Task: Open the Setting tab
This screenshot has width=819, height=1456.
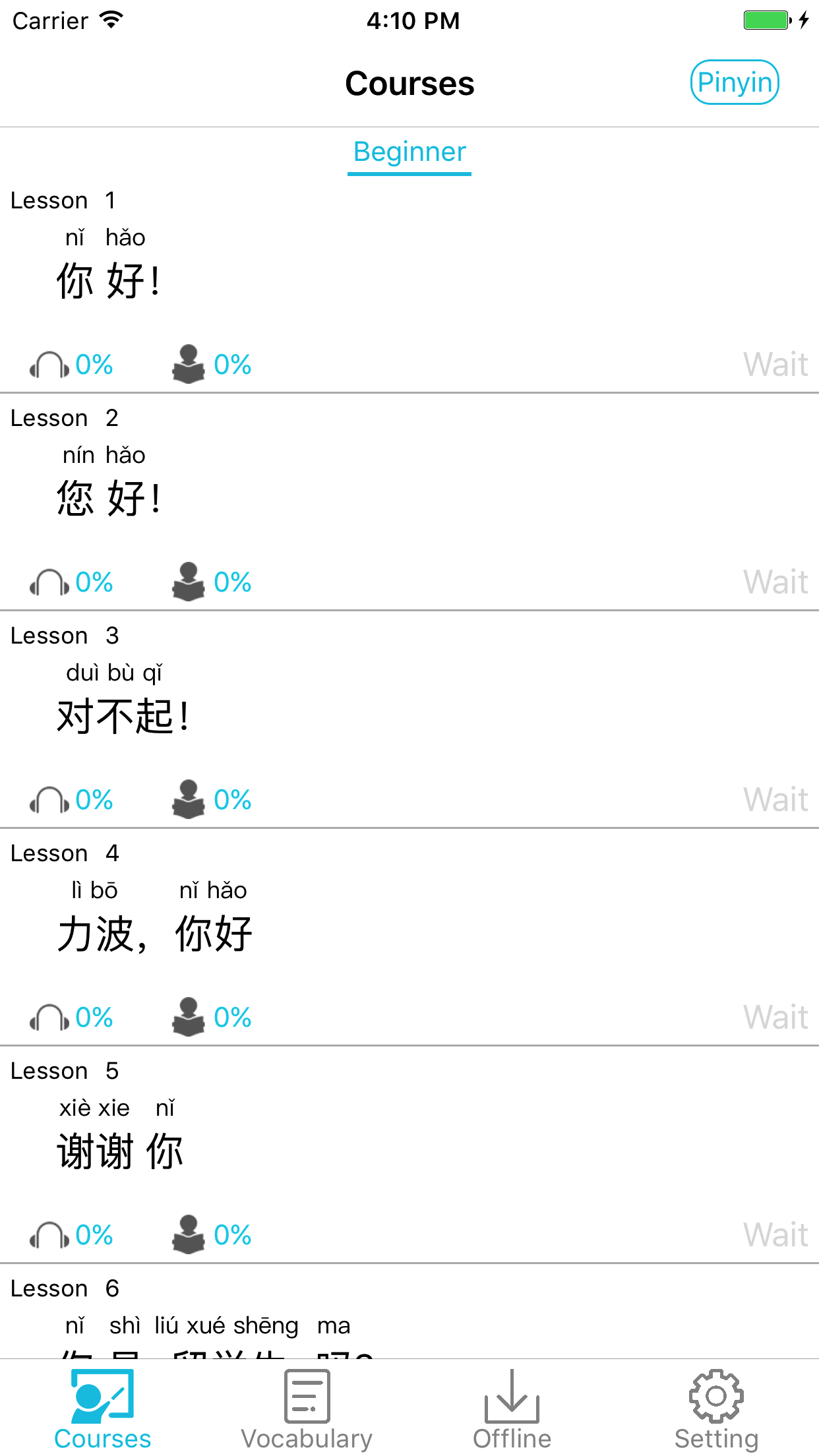Action: tap(716, 1409)
